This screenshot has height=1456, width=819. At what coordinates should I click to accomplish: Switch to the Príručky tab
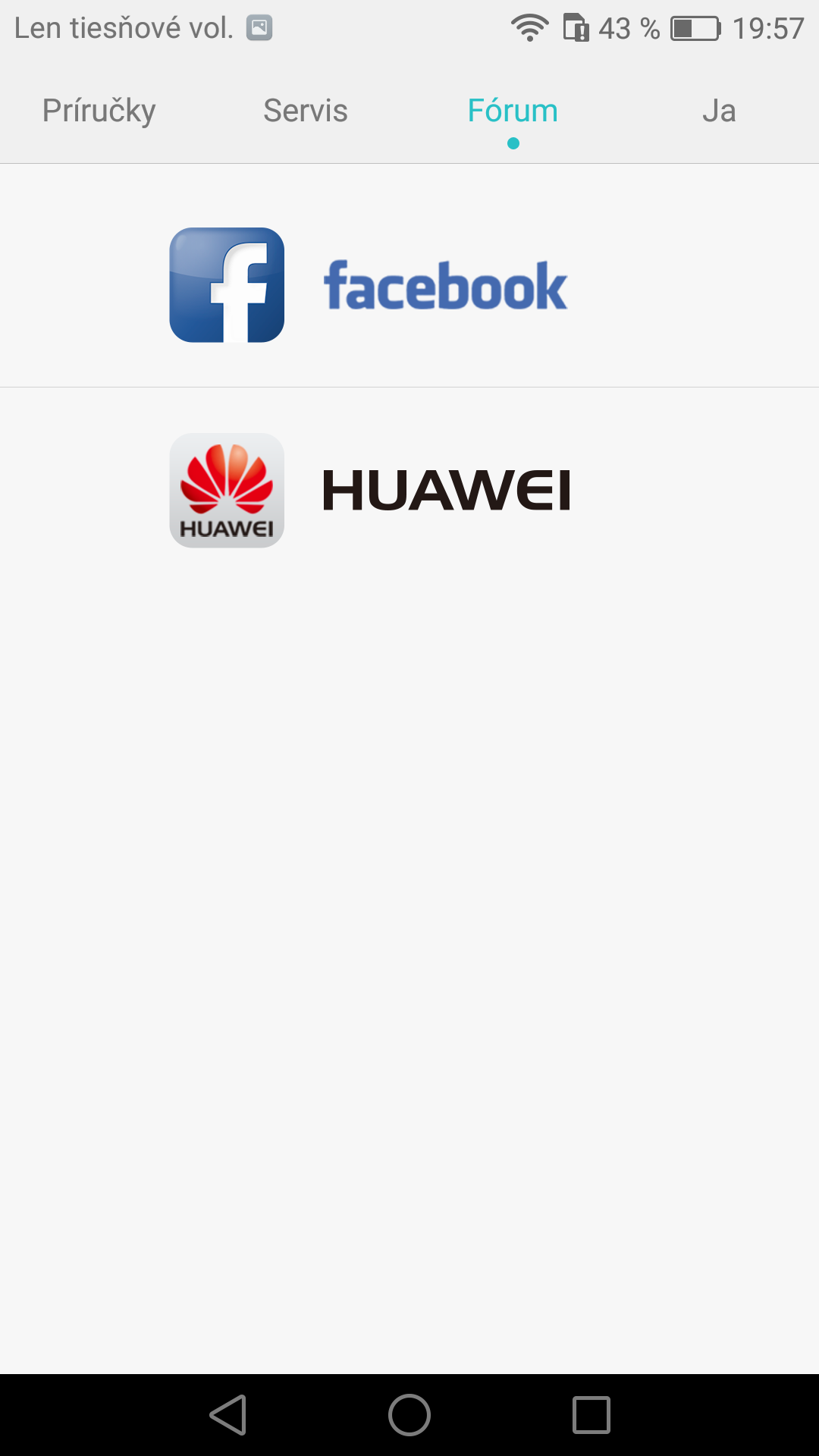(x=99, y=111)
